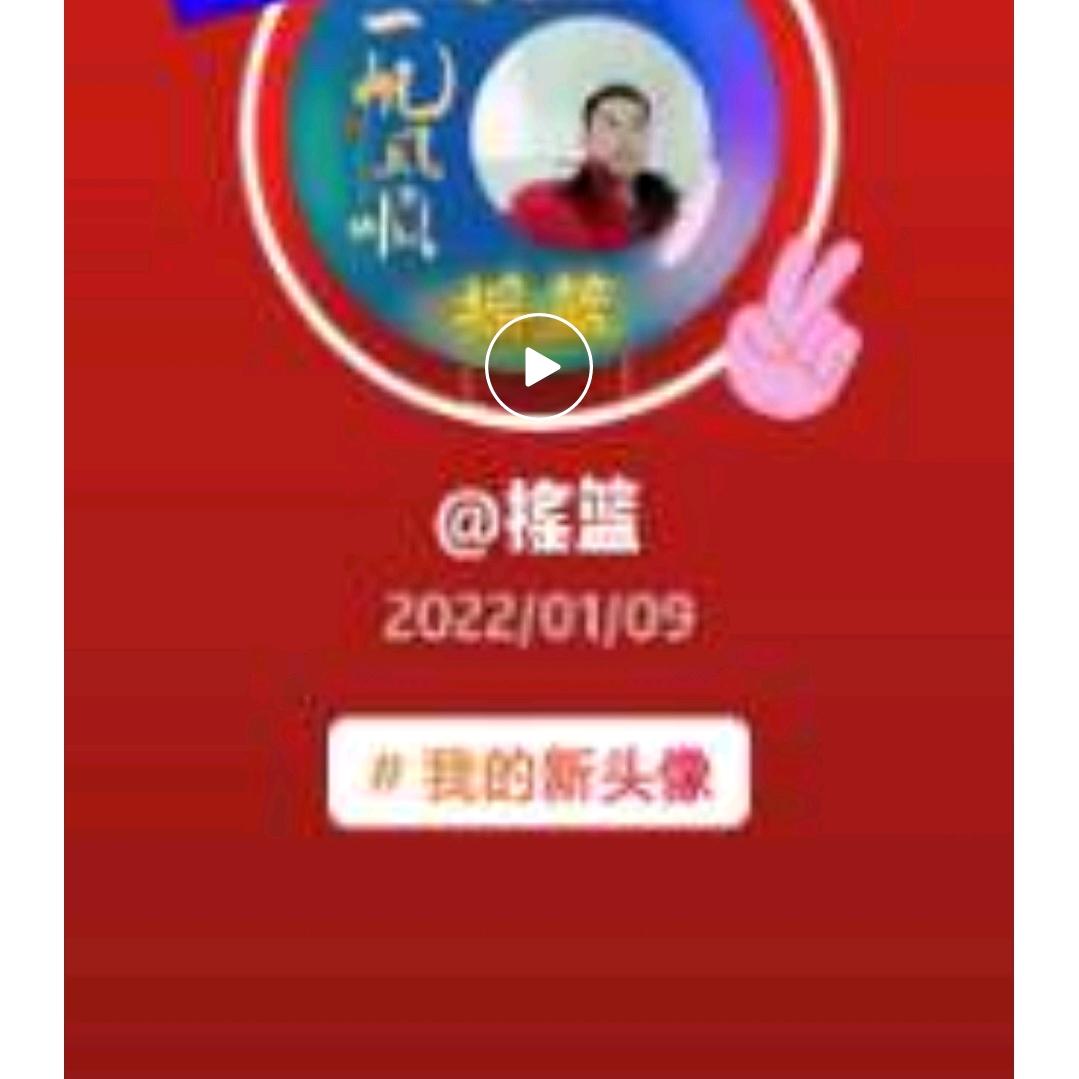Play the video
The width and height of the screenshot is (1079, 1079).
coord(539,367)
